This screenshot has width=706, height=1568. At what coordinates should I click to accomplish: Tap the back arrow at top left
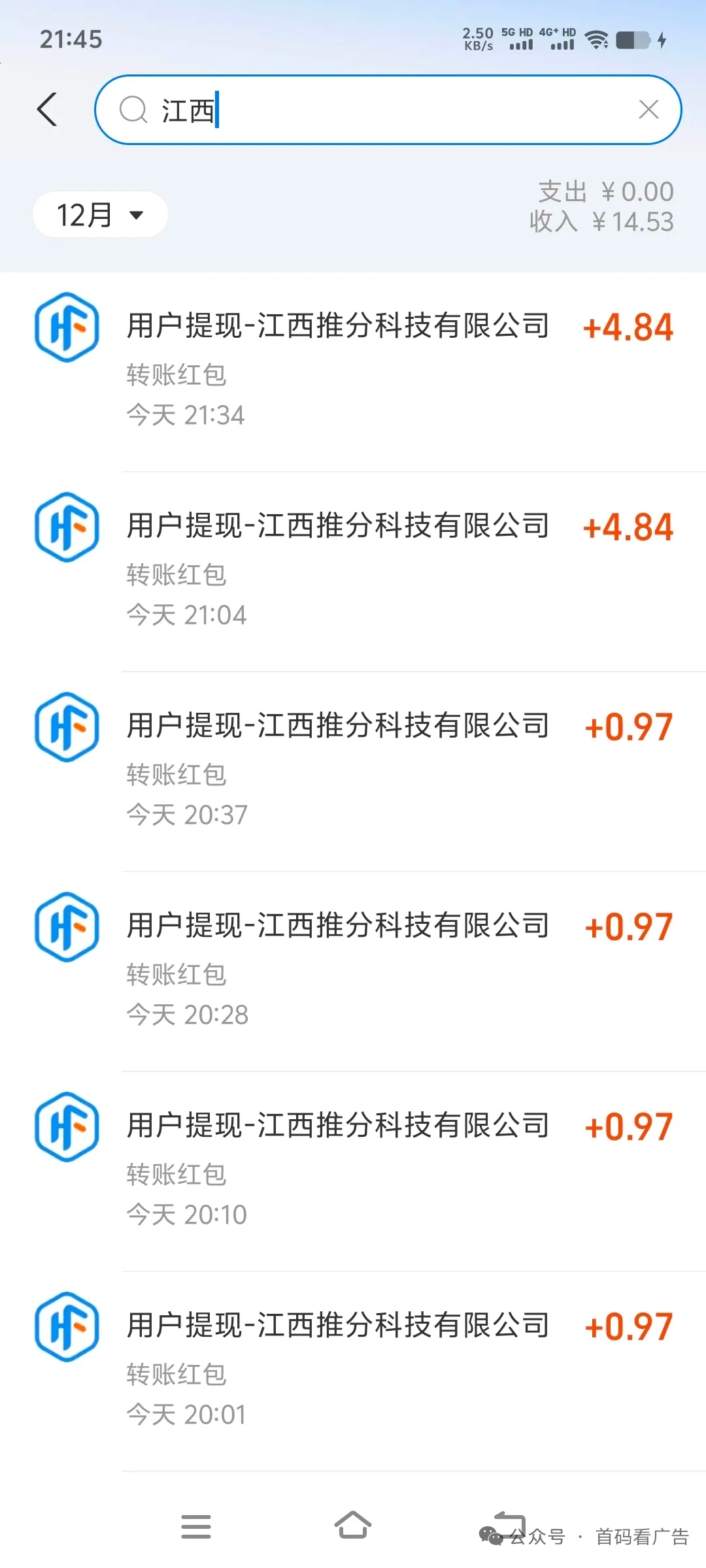pyautogui.click(x=46, y=108)
